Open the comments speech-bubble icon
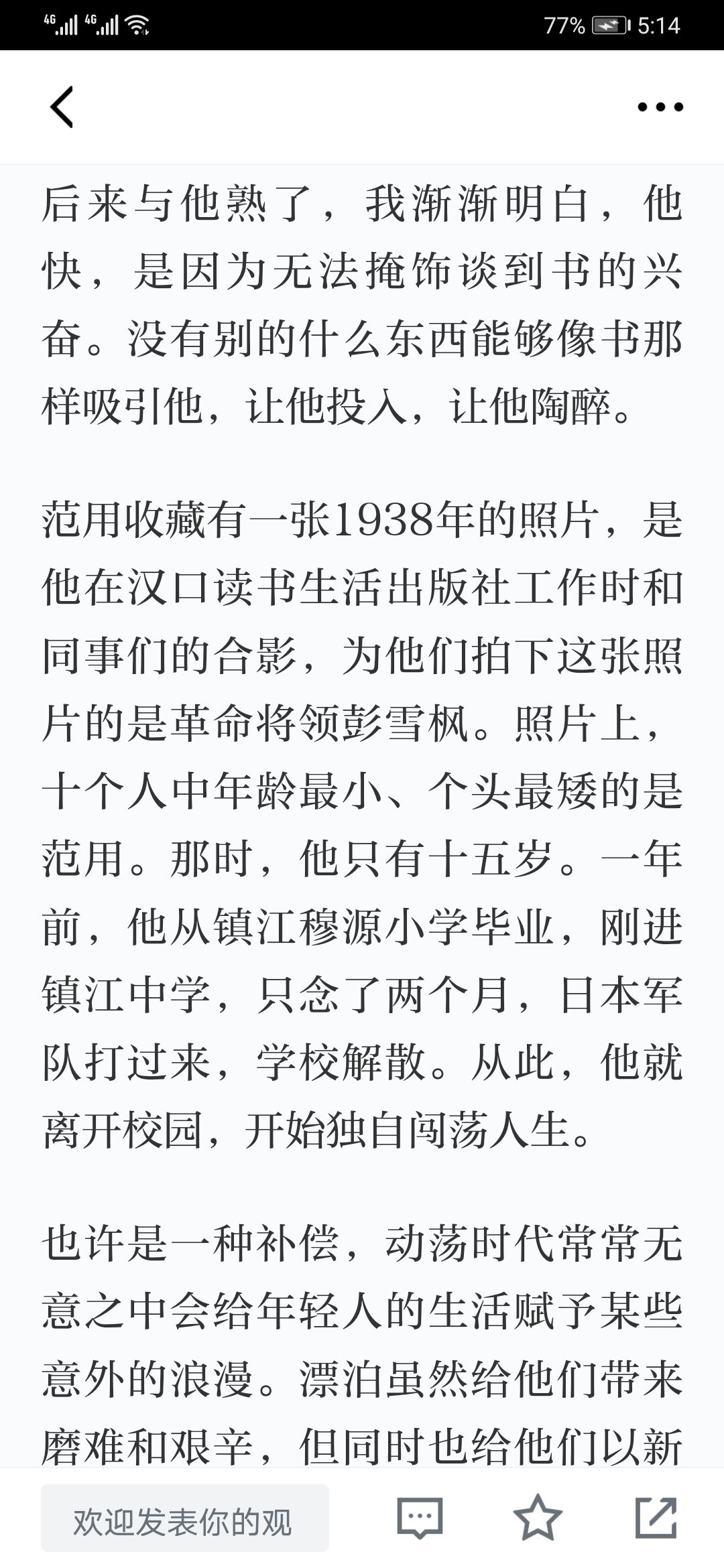Screen dimensions: 724x1568 (420, 1518)
